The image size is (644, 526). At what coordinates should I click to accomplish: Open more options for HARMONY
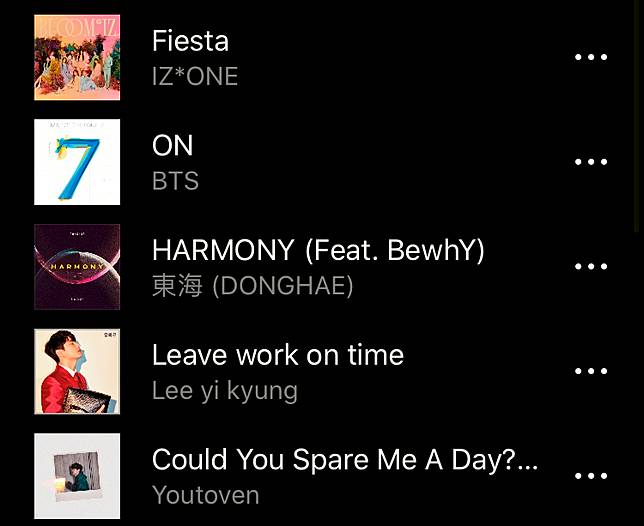click(x=591, y=267)
